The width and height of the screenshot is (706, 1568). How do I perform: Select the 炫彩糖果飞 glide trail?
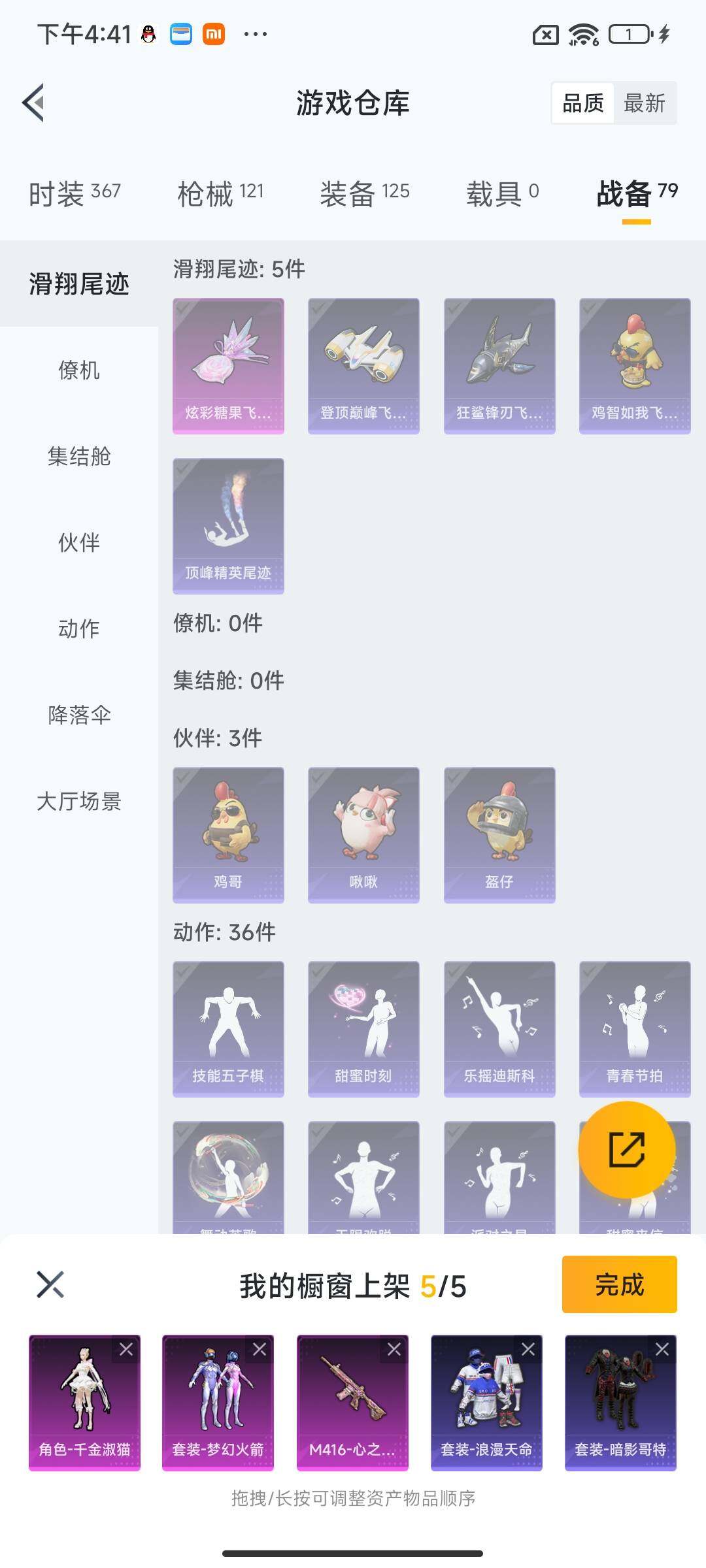pos(228,365)
